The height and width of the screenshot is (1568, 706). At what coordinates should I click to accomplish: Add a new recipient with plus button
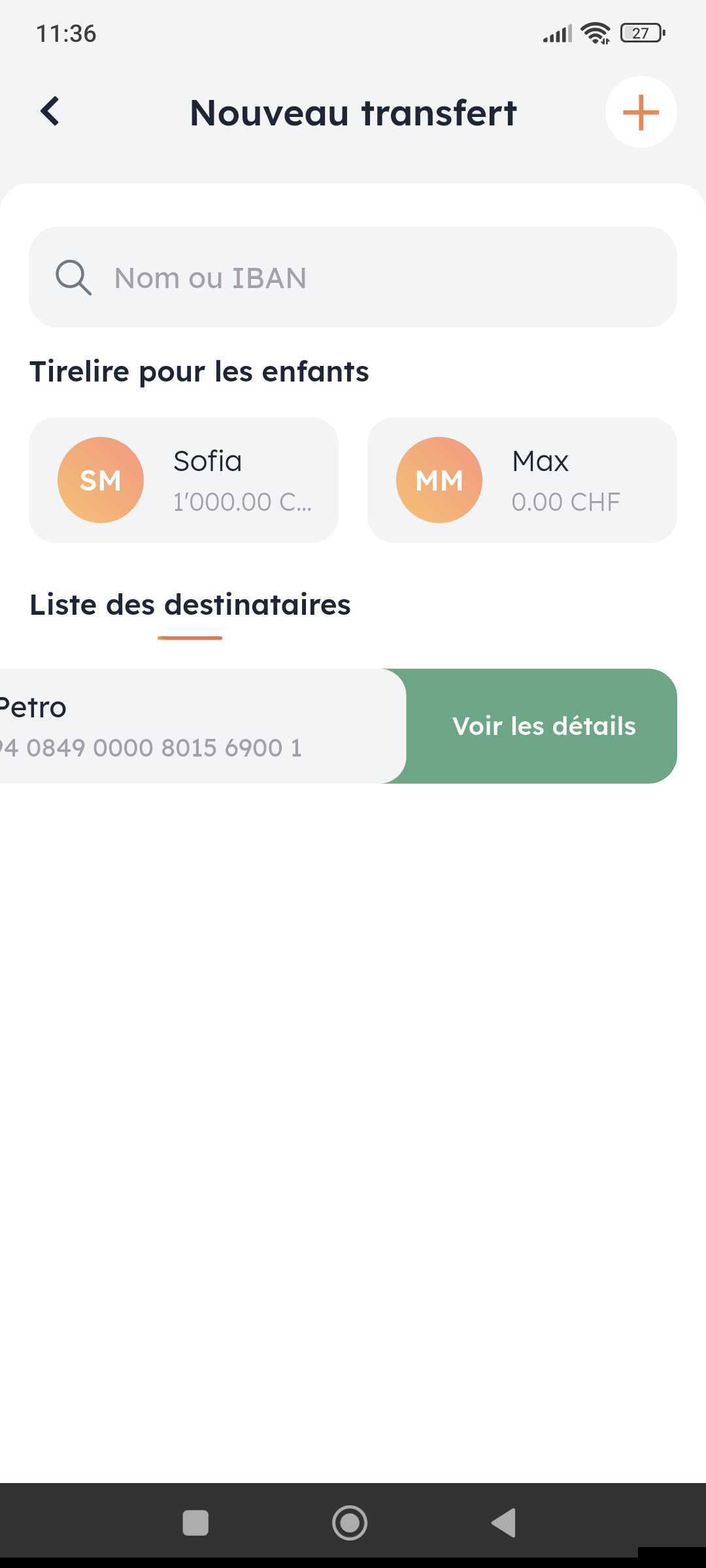[x=641, y=112]
